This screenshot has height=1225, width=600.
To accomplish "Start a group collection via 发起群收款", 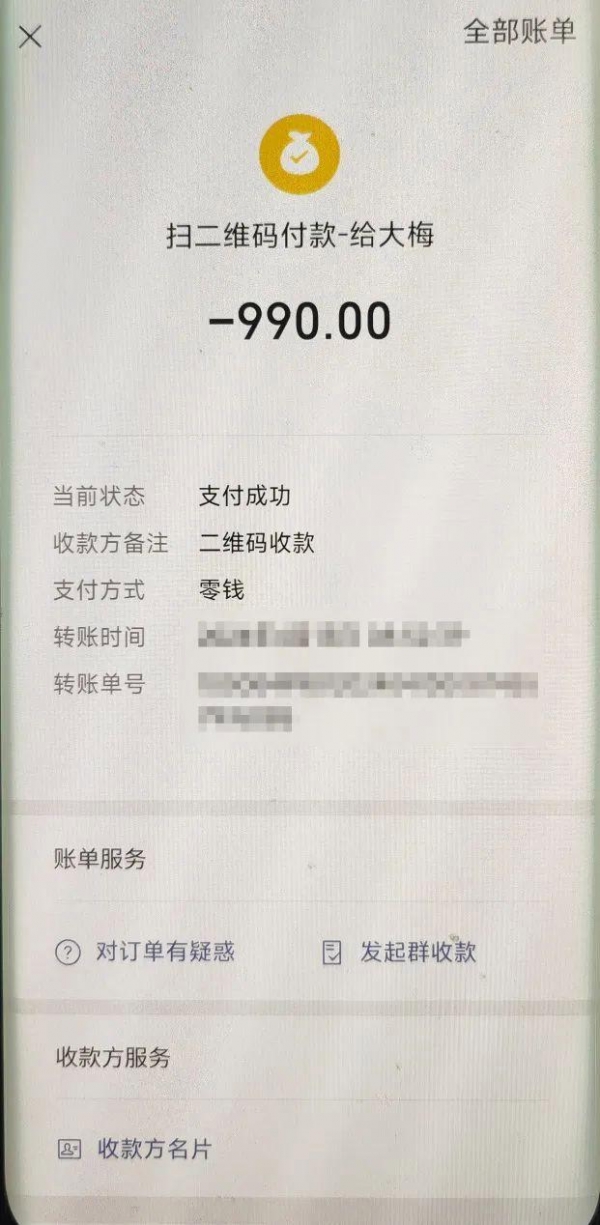I will click(400, 952).
